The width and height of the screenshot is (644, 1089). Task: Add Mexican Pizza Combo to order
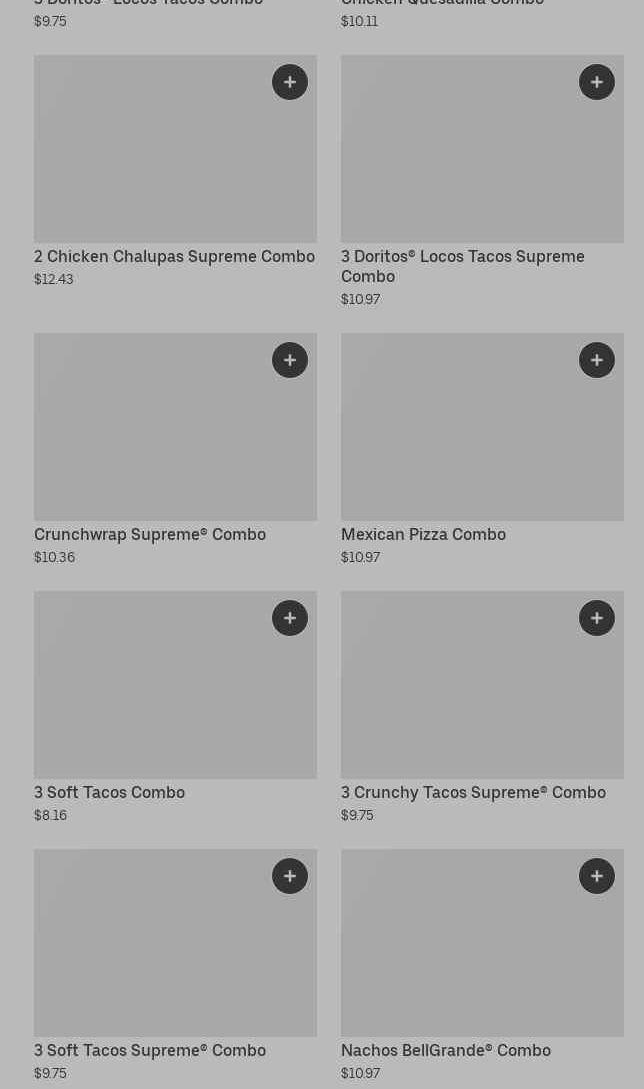point(597,360)
